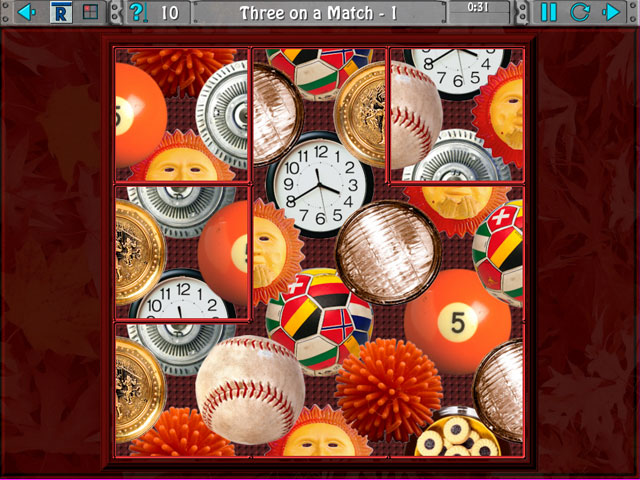Select the tile with orange 5 ball and hubcap

181,115
